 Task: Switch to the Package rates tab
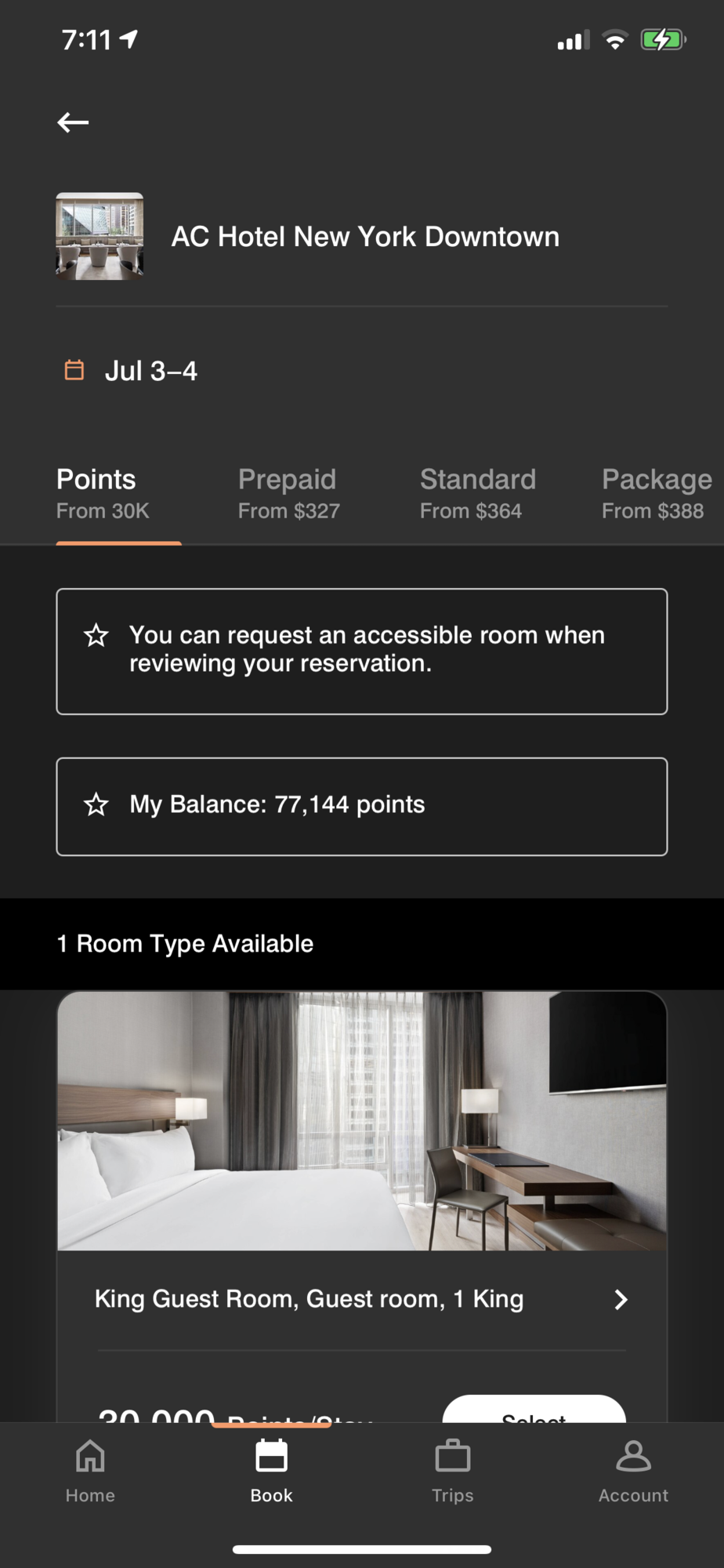tap(657, 493)
